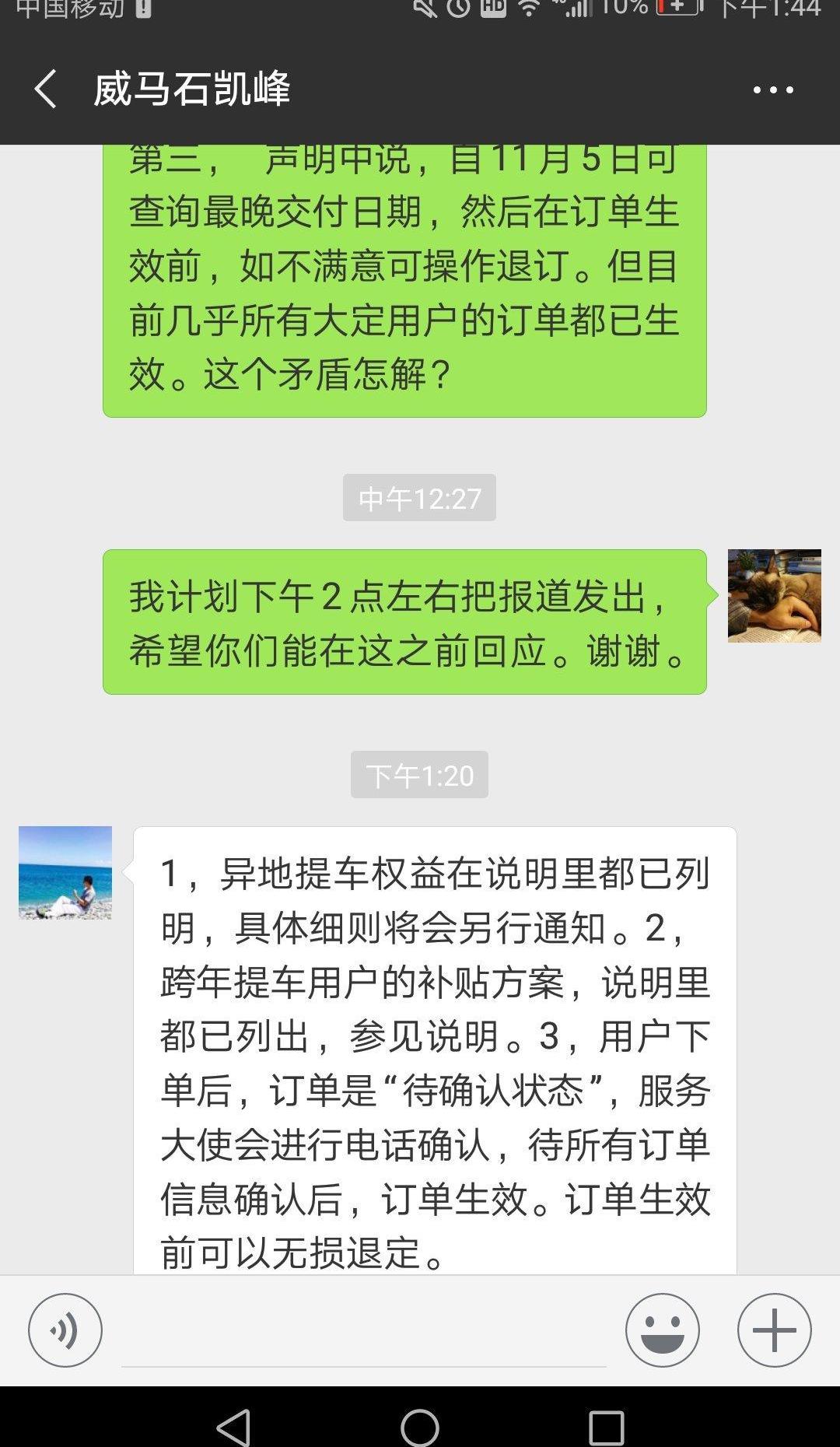Open the chat info overflow menu
840x1447 pixels.
(773, 89)
